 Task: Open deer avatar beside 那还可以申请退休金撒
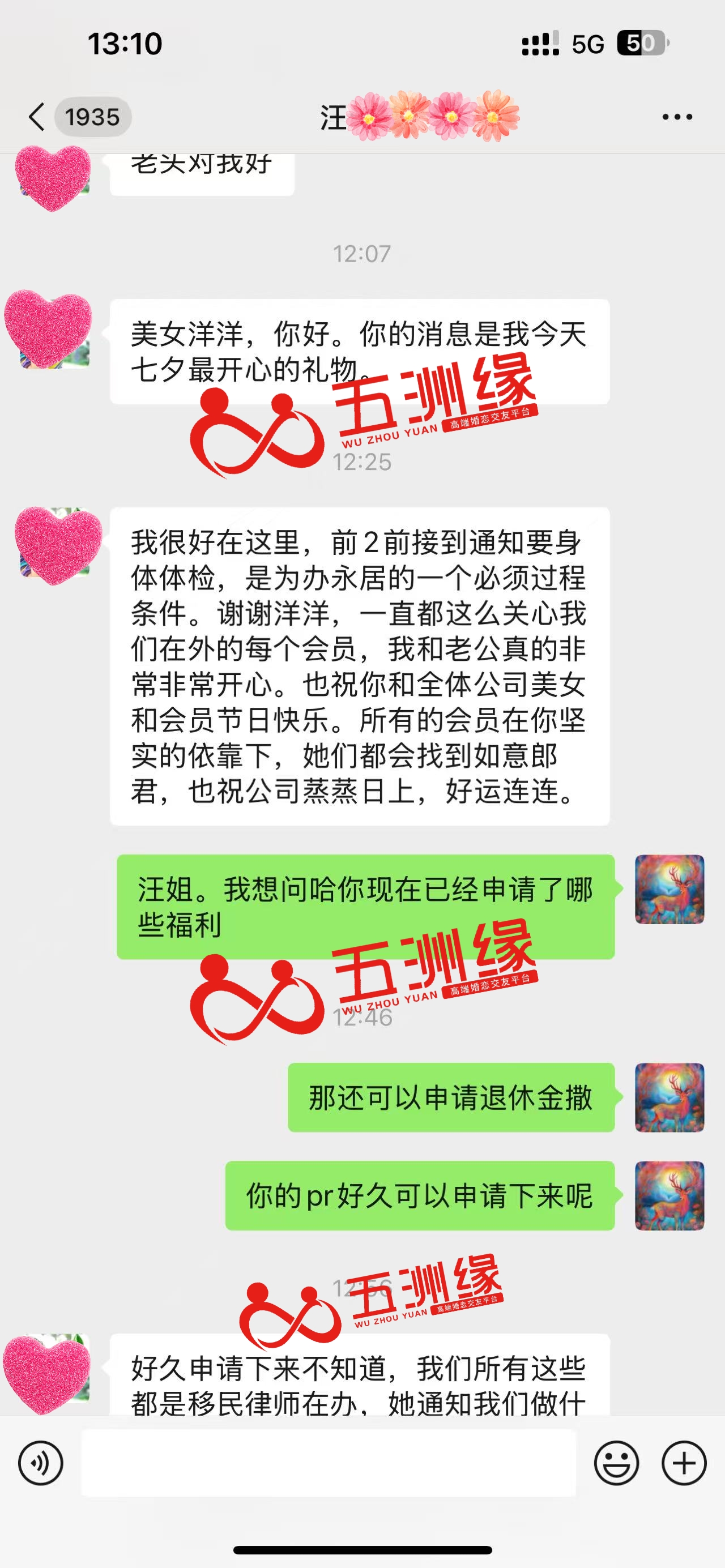(x=669, y=1097)
